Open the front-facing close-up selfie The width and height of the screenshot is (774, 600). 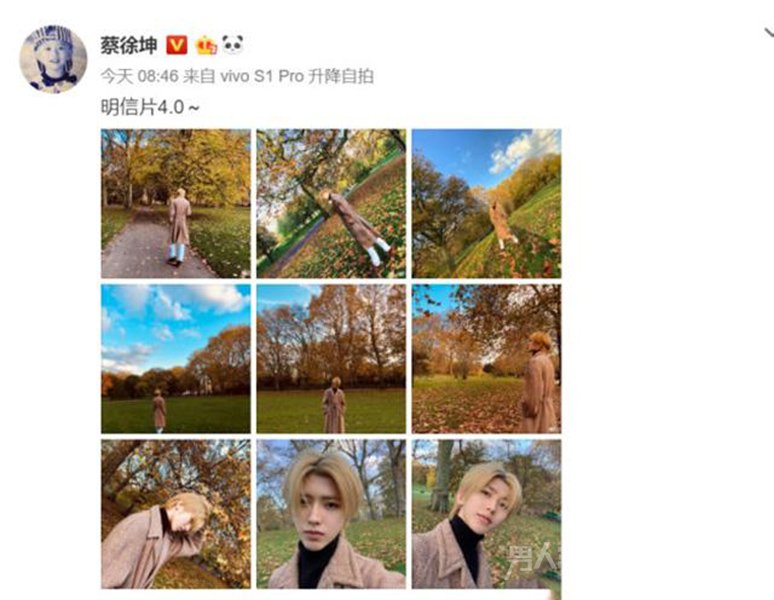[x=331, y=514]
